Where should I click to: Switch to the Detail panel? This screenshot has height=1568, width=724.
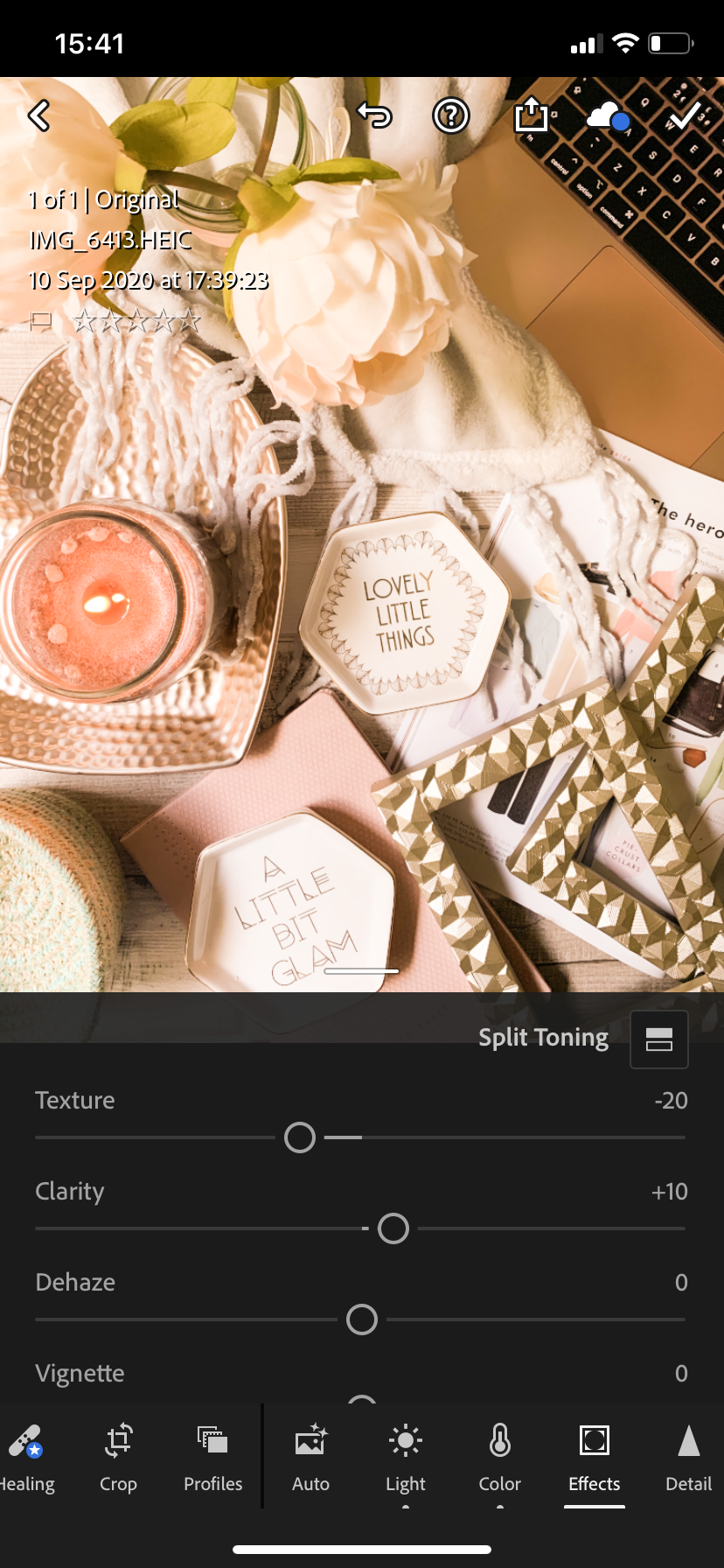(x=688, y=1458)
